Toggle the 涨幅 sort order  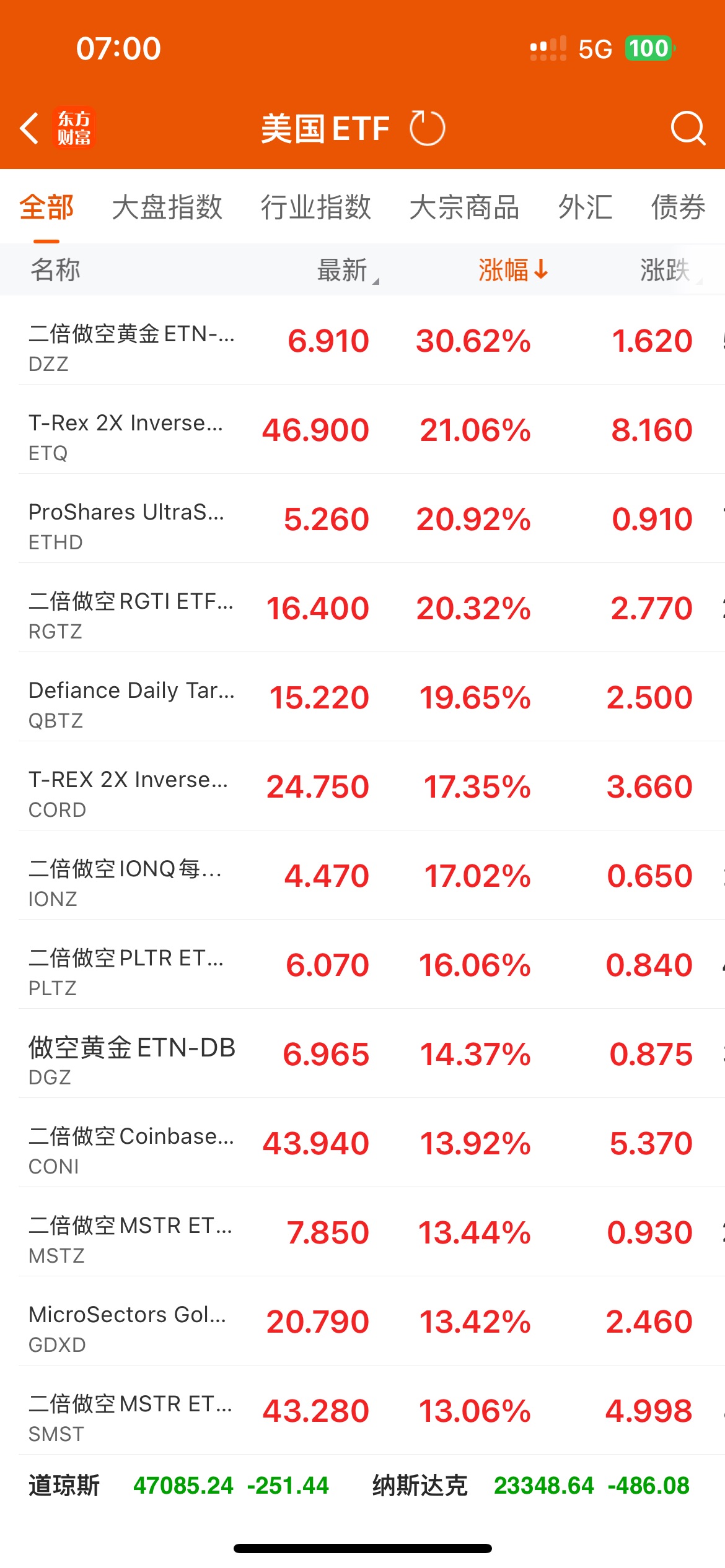(x=512, y=270)
